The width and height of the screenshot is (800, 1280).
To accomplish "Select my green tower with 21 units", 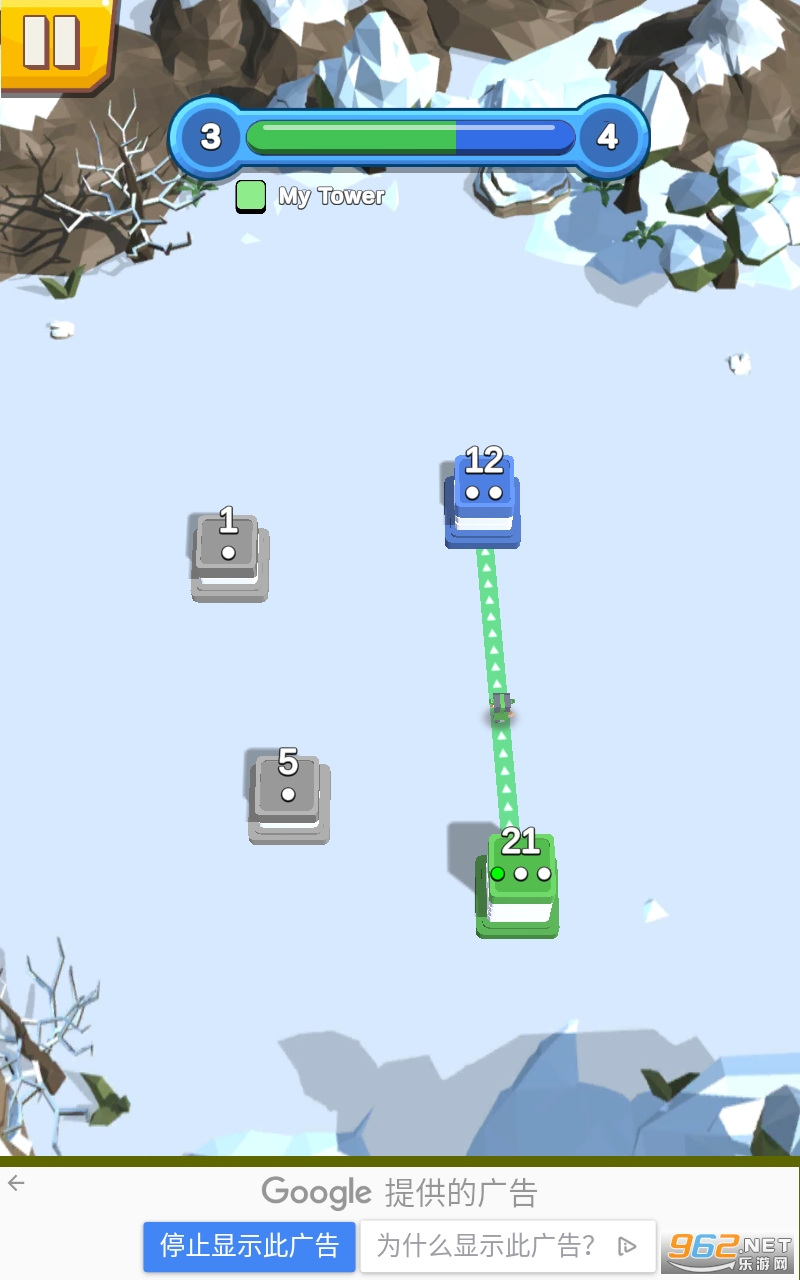I will tap(517, 884).
